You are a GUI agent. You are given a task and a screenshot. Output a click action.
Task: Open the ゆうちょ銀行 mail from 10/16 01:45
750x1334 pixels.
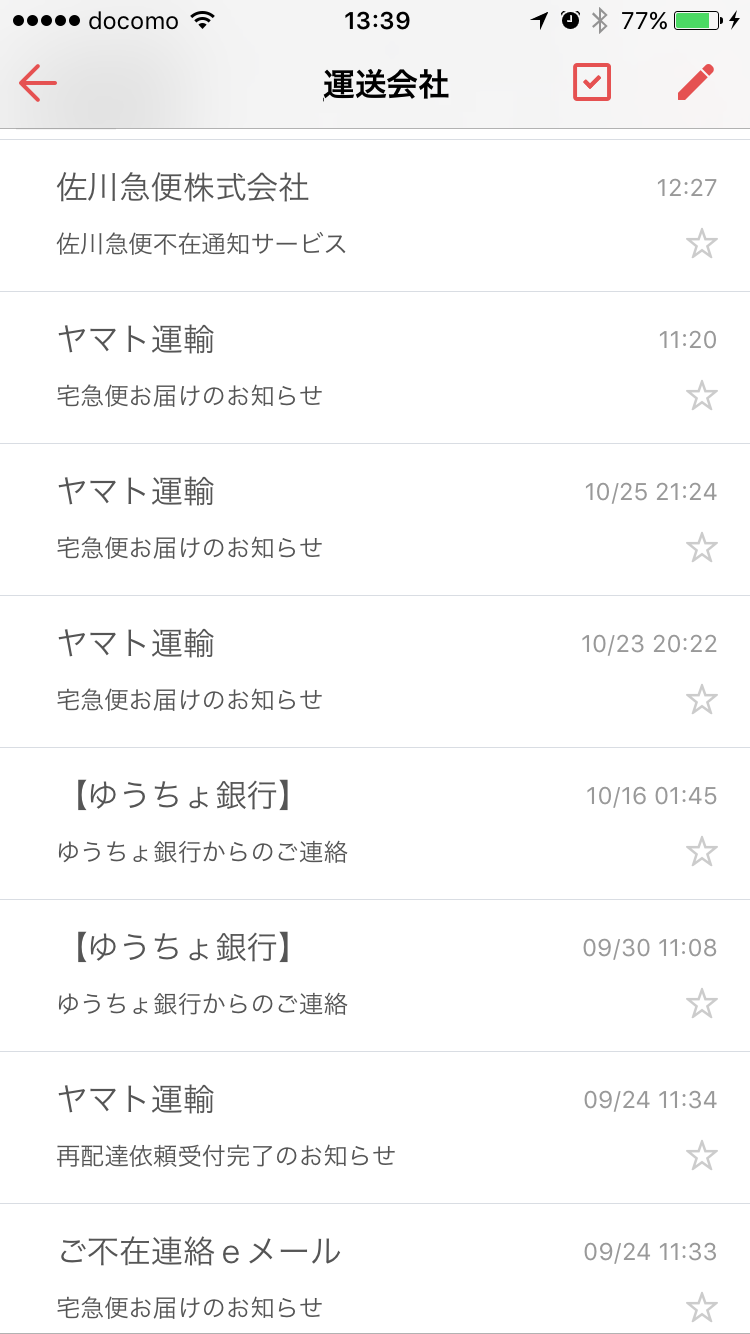coord(375,824)
